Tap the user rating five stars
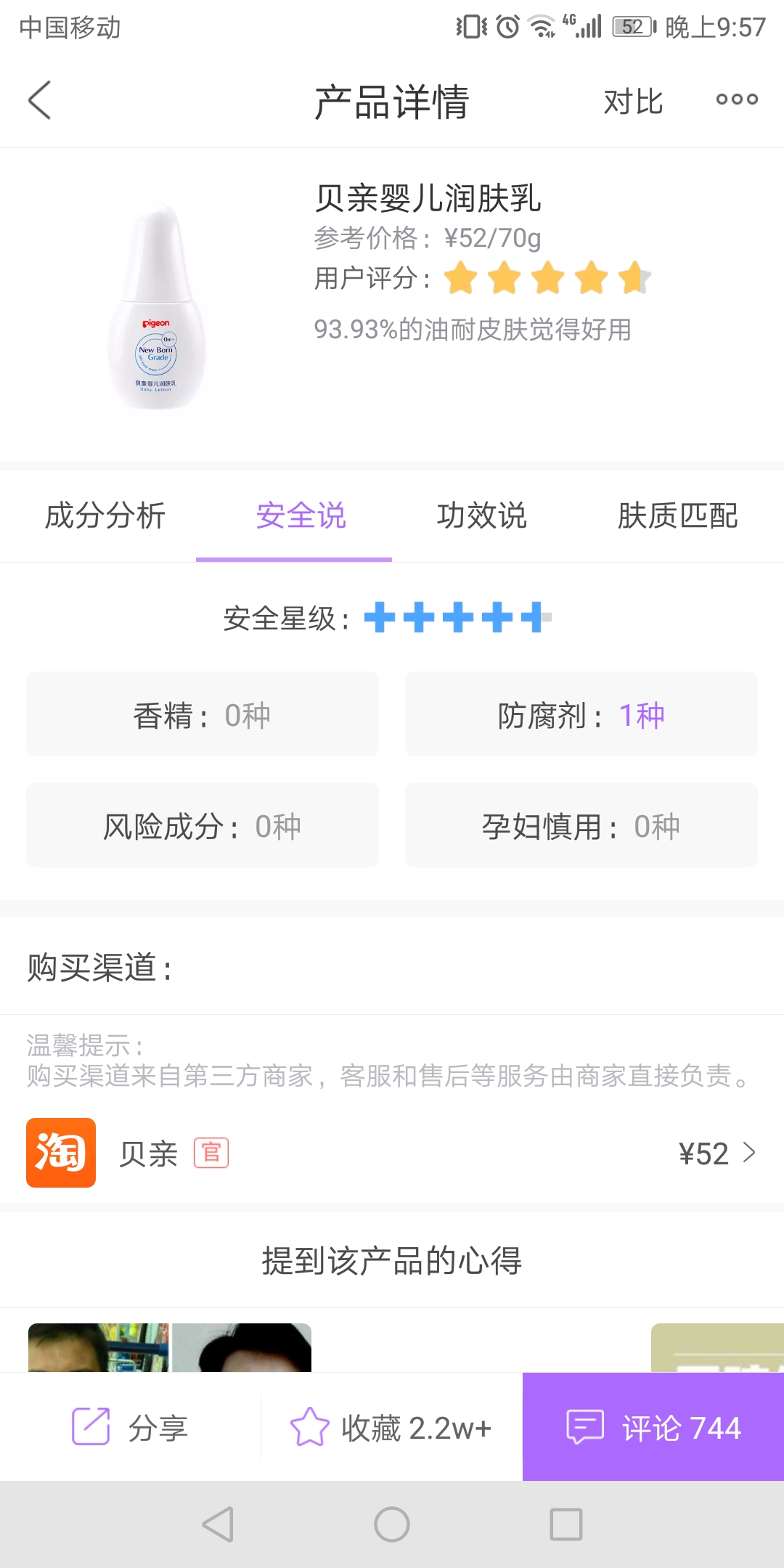Screen dimensions: 784x1568 coord(544,278)
